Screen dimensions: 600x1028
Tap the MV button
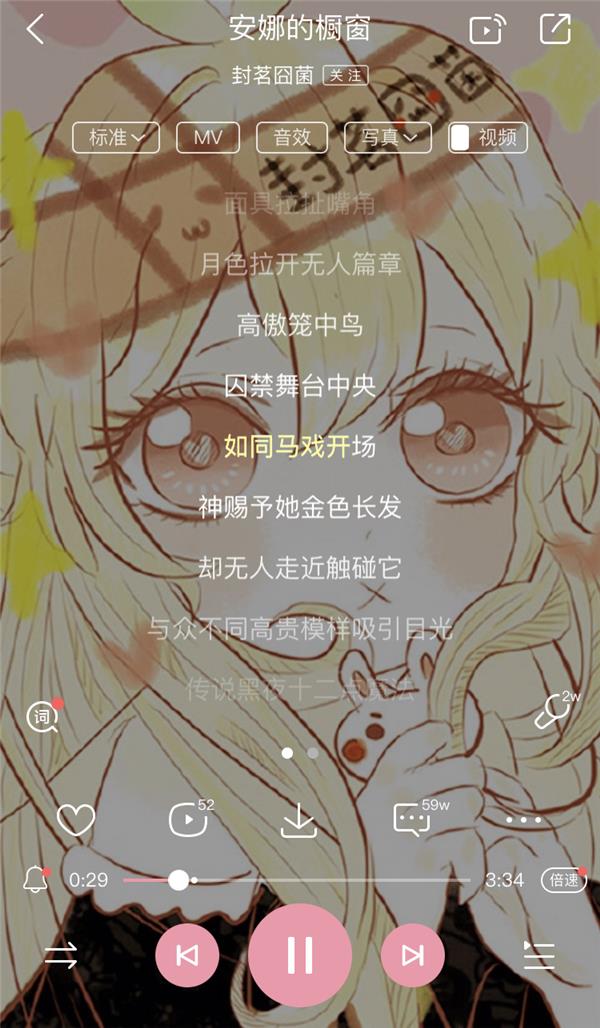[209, 137]
